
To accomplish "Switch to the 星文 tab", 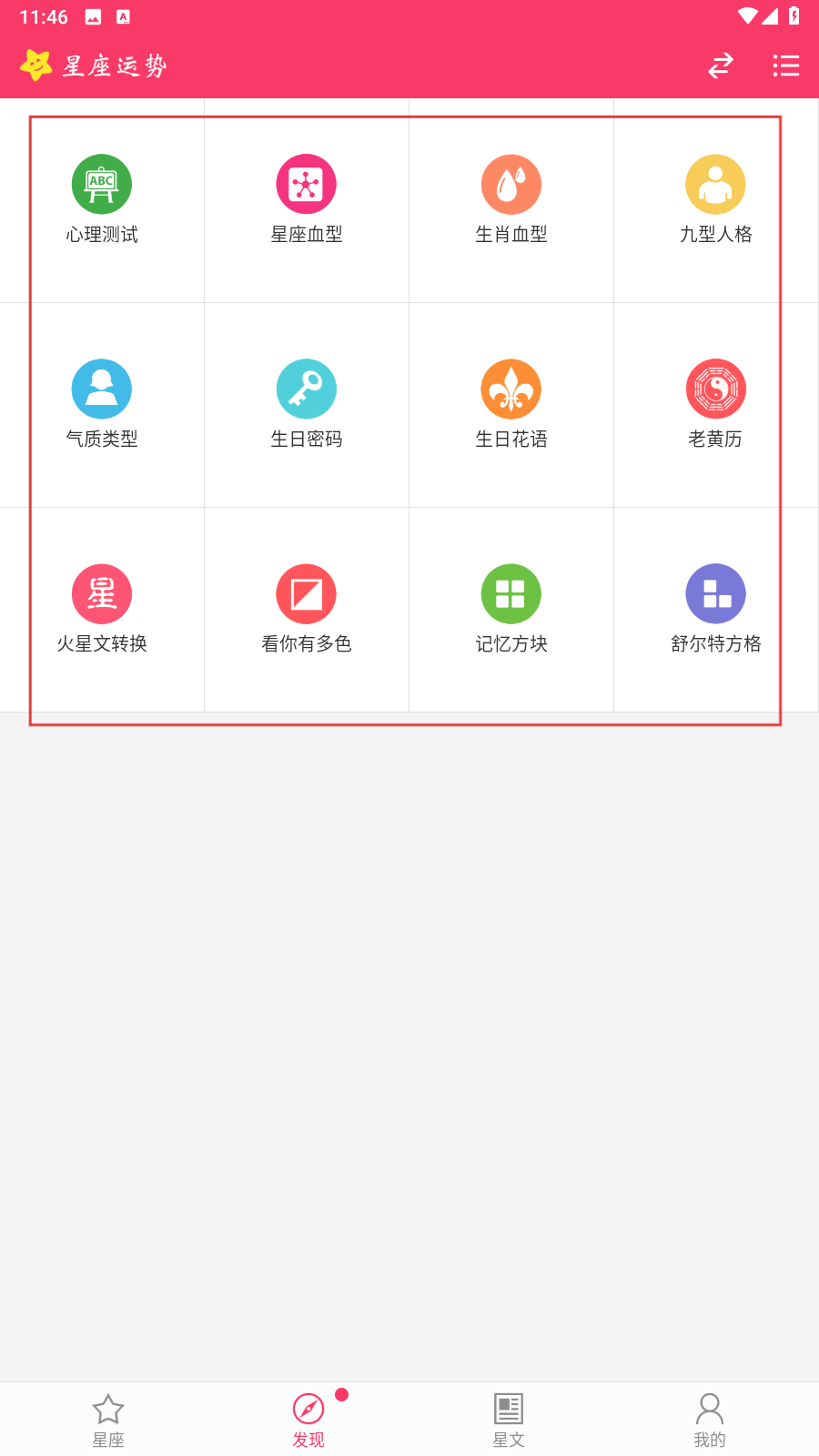I will point(509,1421).
